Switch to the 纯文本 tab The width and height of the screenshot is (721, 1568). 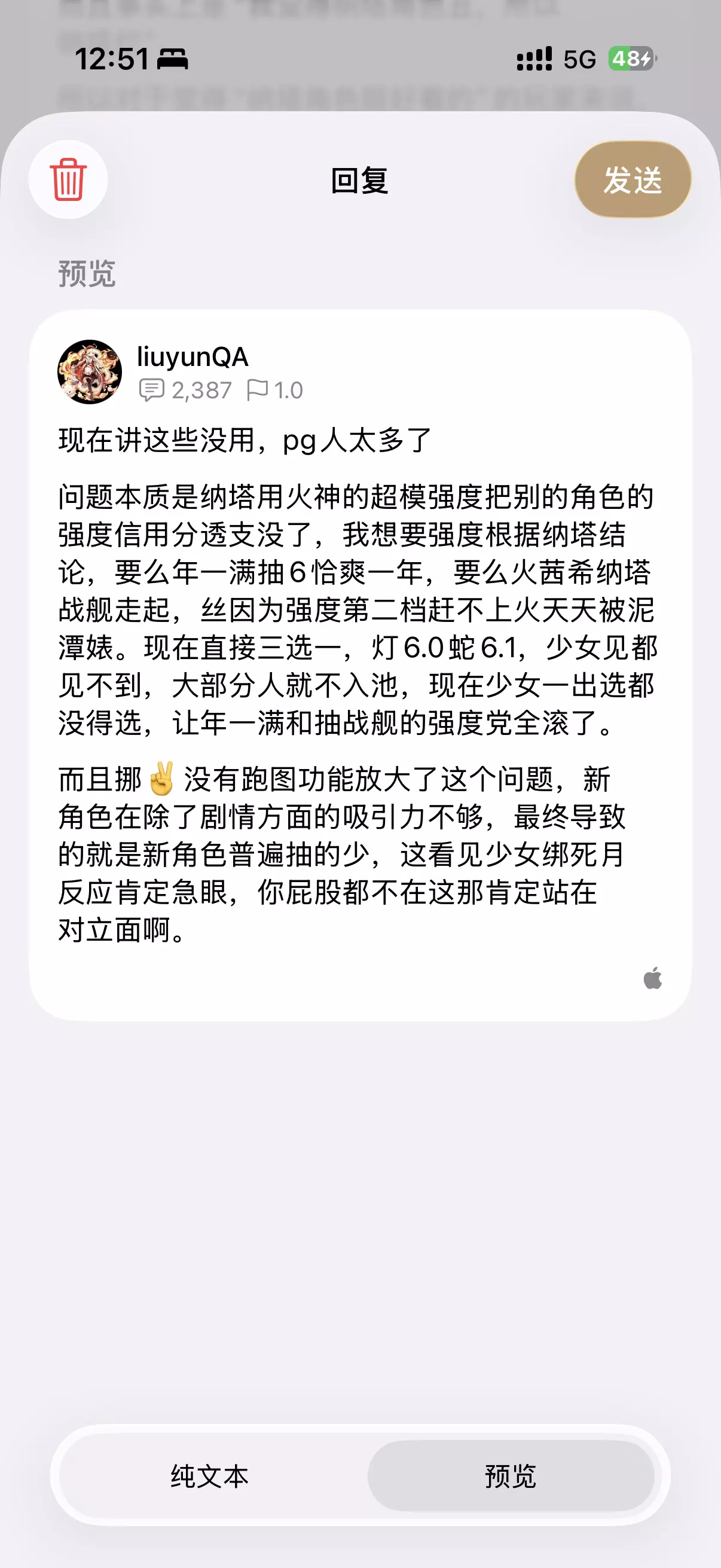click(210, 1475)
